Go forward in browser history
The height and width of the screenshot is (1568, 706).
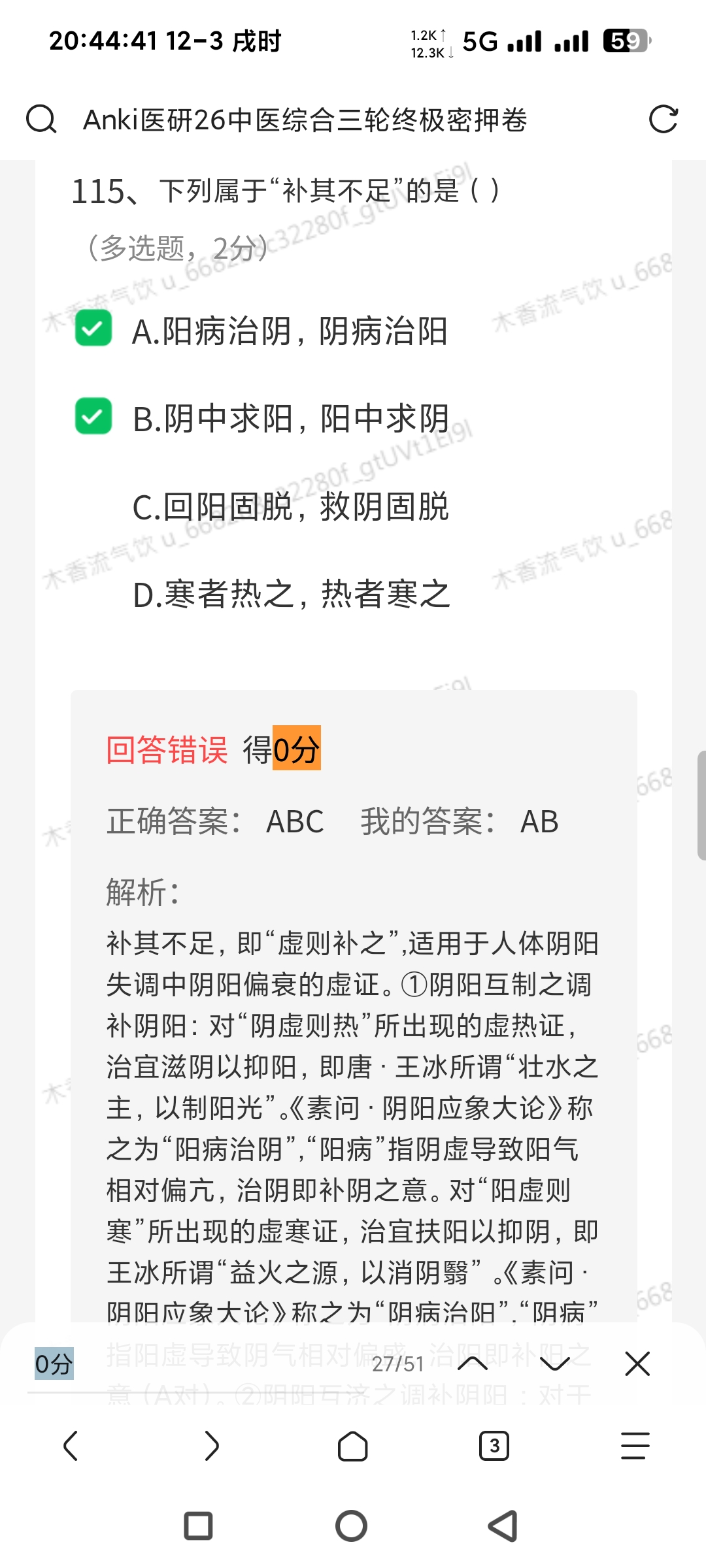[x=212, y=1446]
